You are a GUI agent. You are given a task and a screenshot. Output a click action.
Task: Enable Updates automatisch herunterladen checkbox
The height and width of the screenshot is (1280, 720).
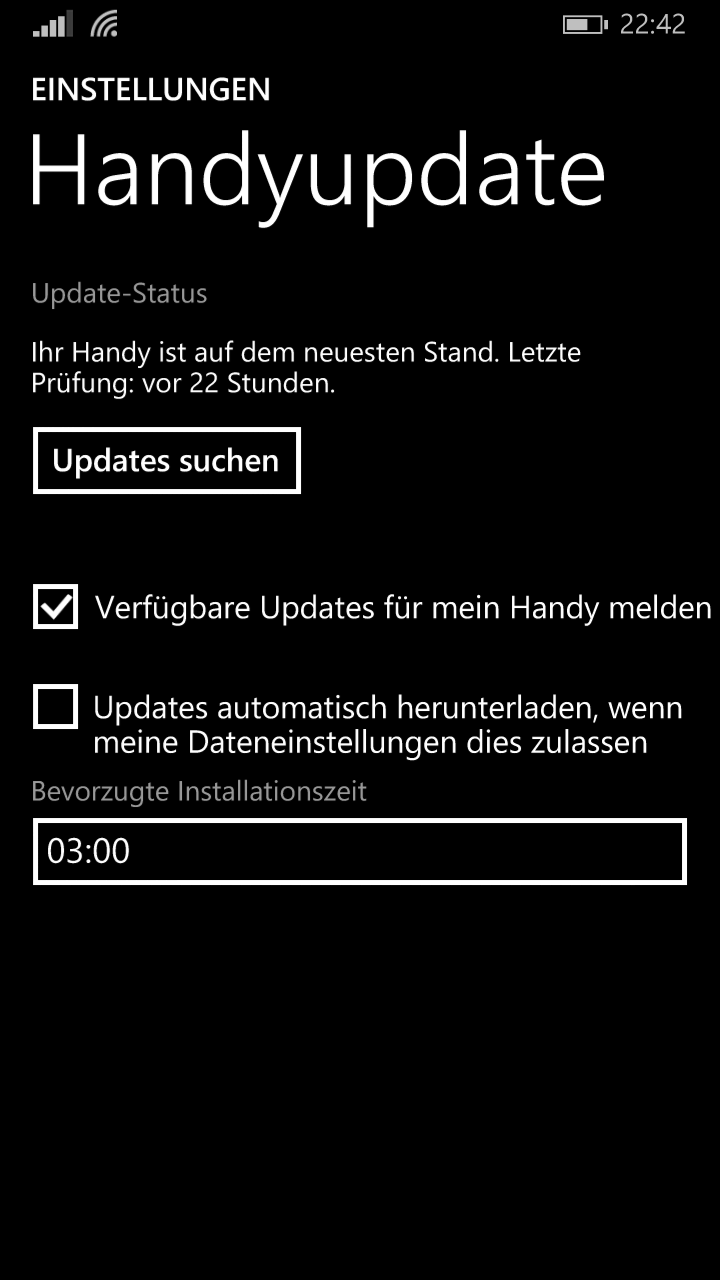56,707
